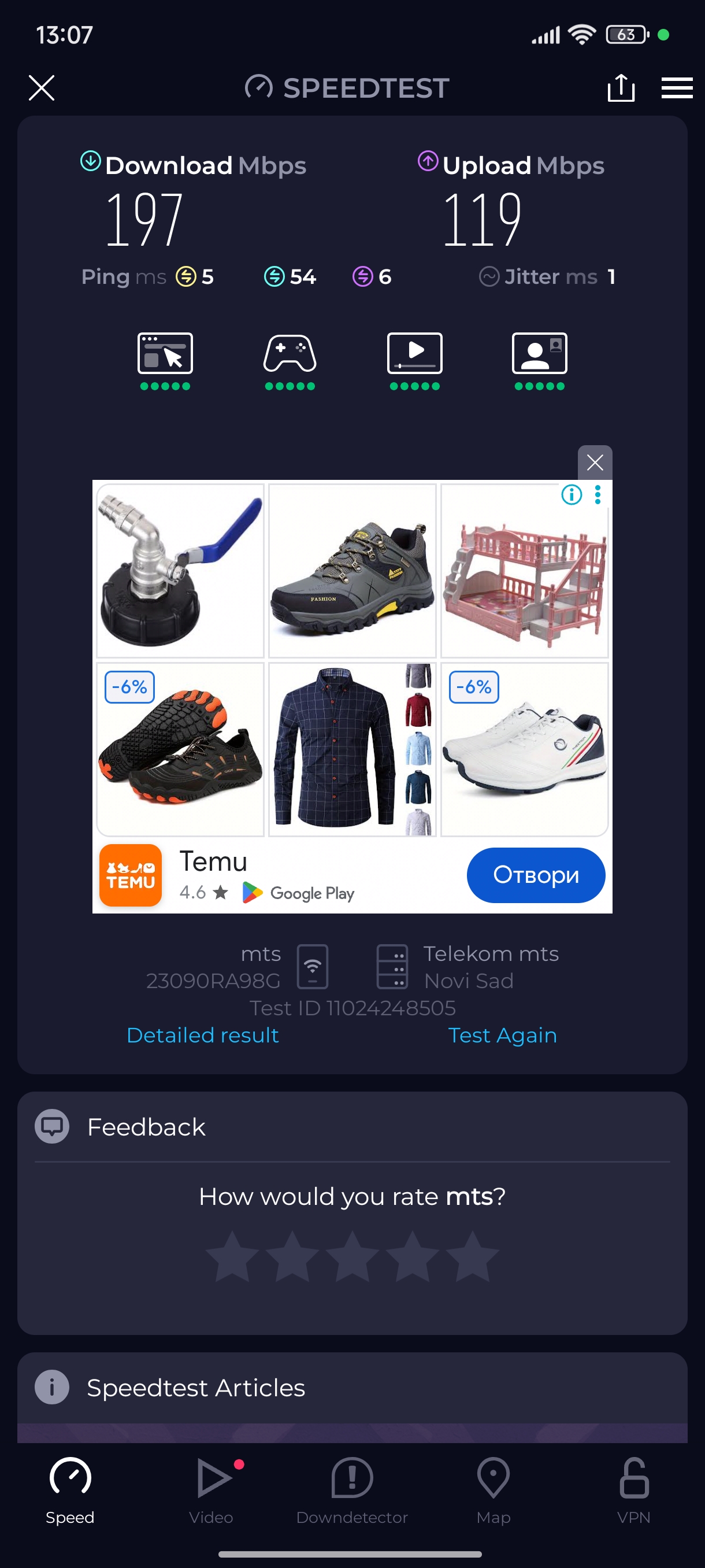Open the hamburger menu

click(x=677, y=88)
